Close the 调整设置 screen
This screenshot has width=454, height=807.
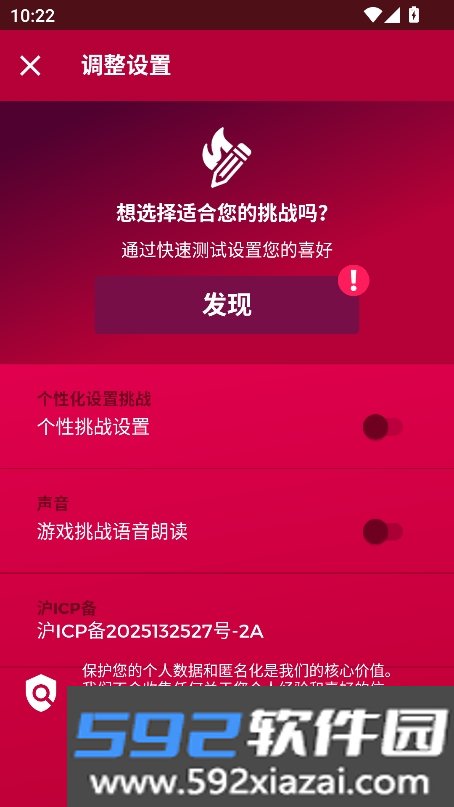(30, 66)
